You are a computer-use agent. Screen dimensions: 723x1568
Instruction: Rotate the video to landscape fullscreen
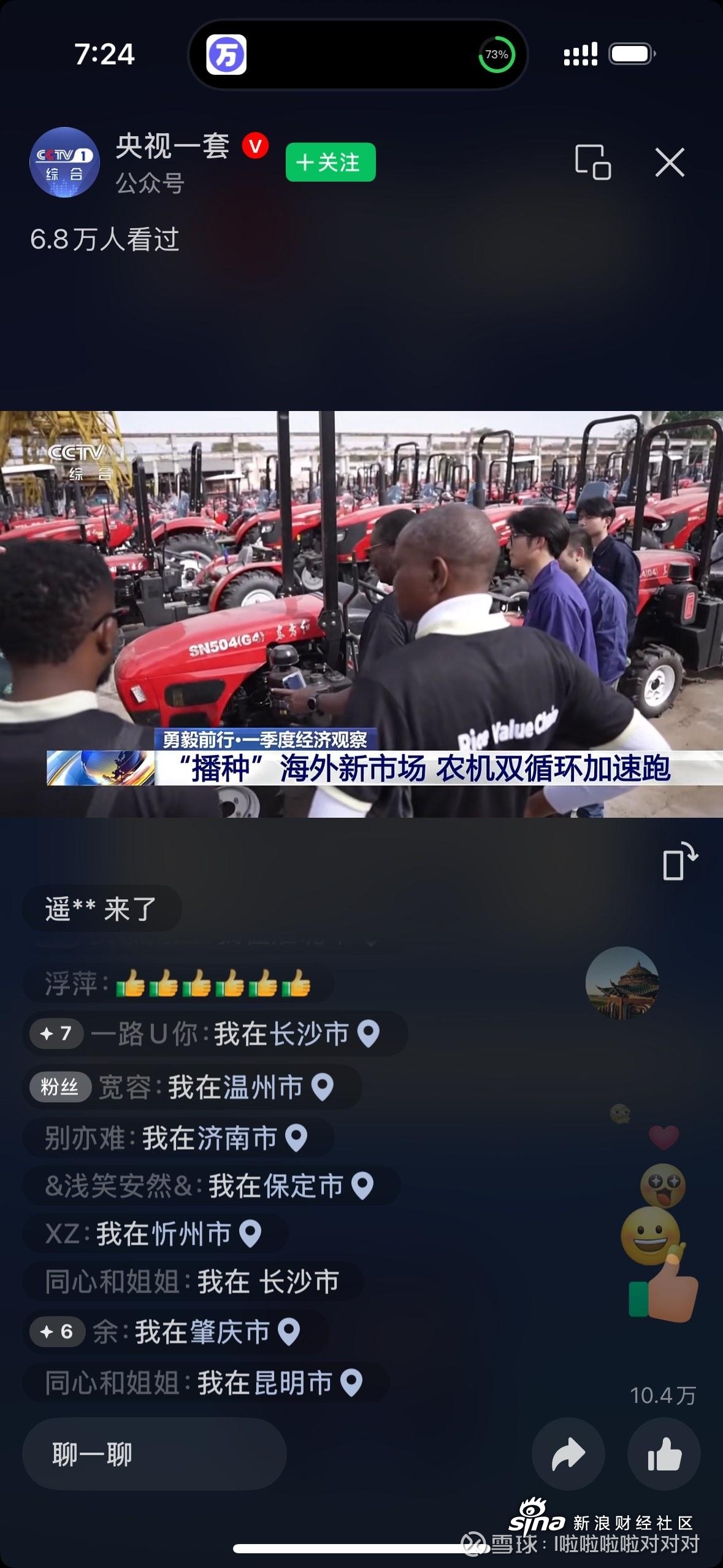coord(680,861)
